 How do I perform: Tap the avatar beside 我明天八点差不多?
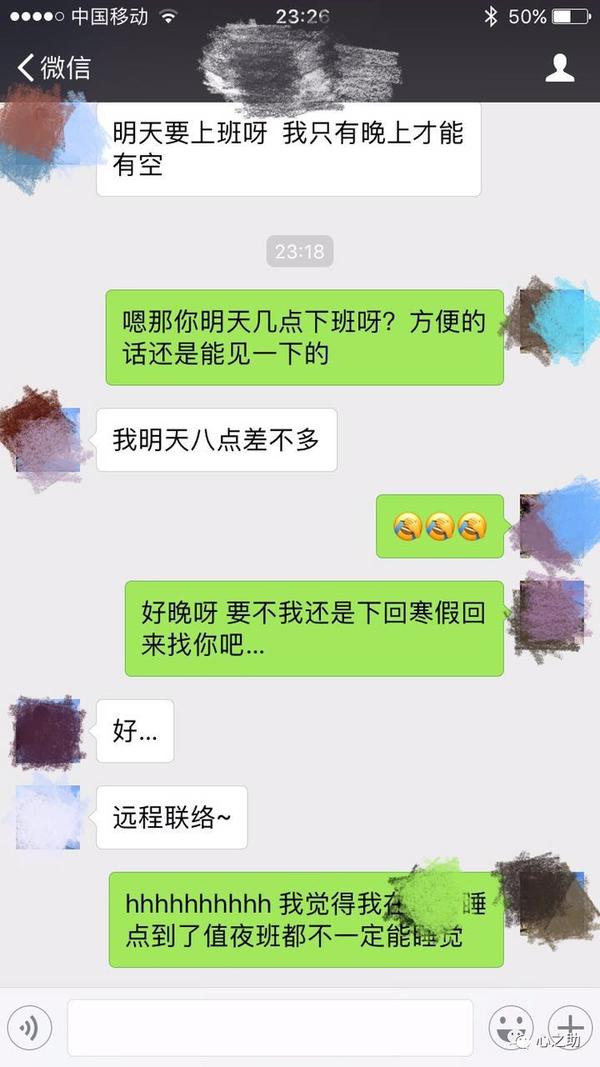48,440
